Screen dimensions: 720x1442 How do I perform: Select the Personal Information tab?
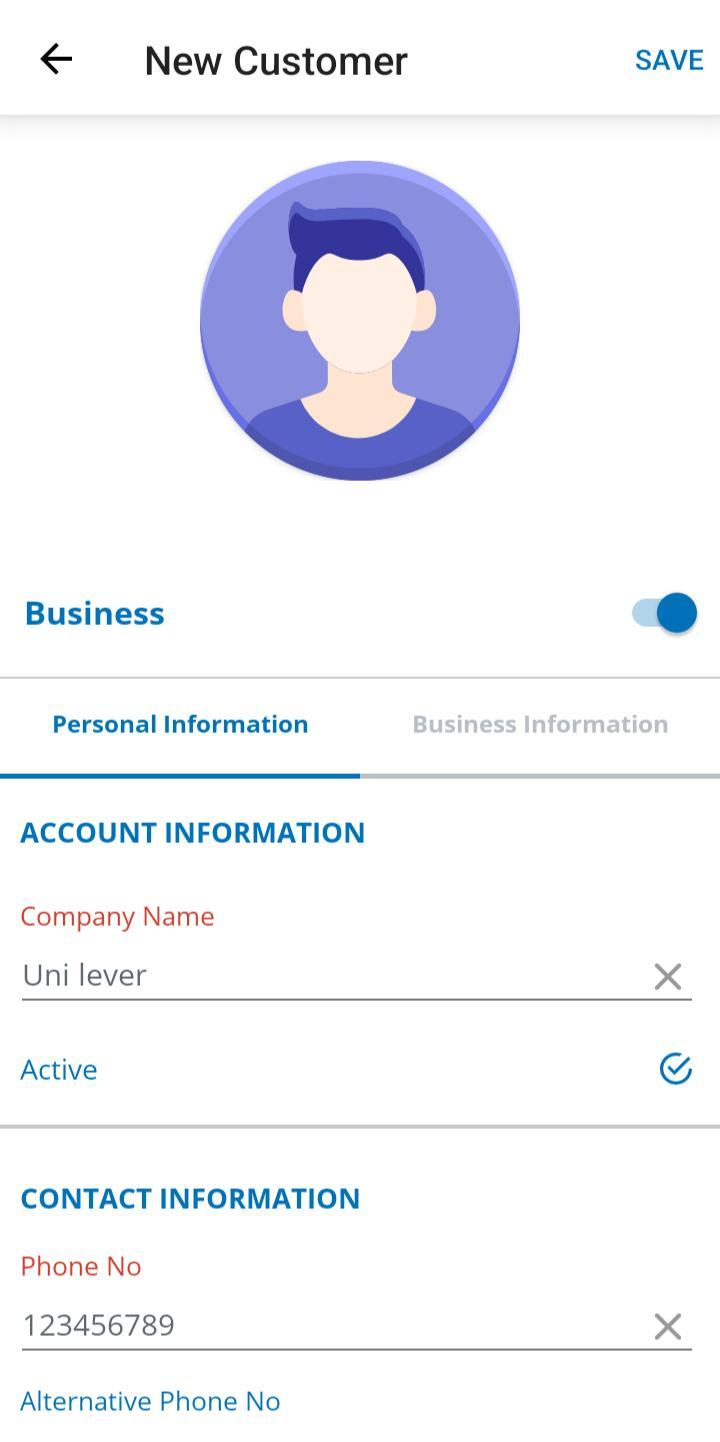(x=180, y=724)
